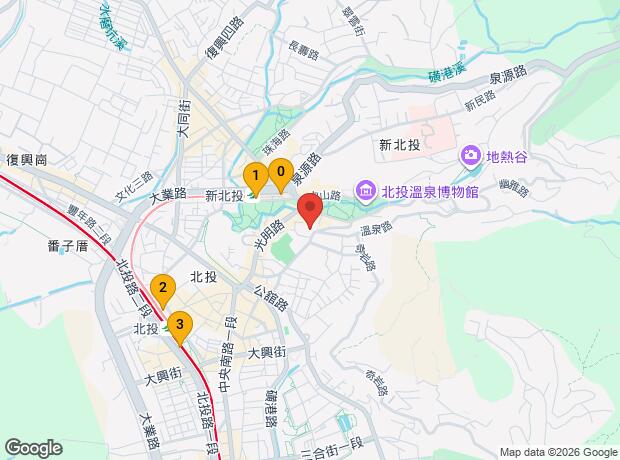Select the yellow marker numbered 0

pyautogui.click(x=281, y=174)
